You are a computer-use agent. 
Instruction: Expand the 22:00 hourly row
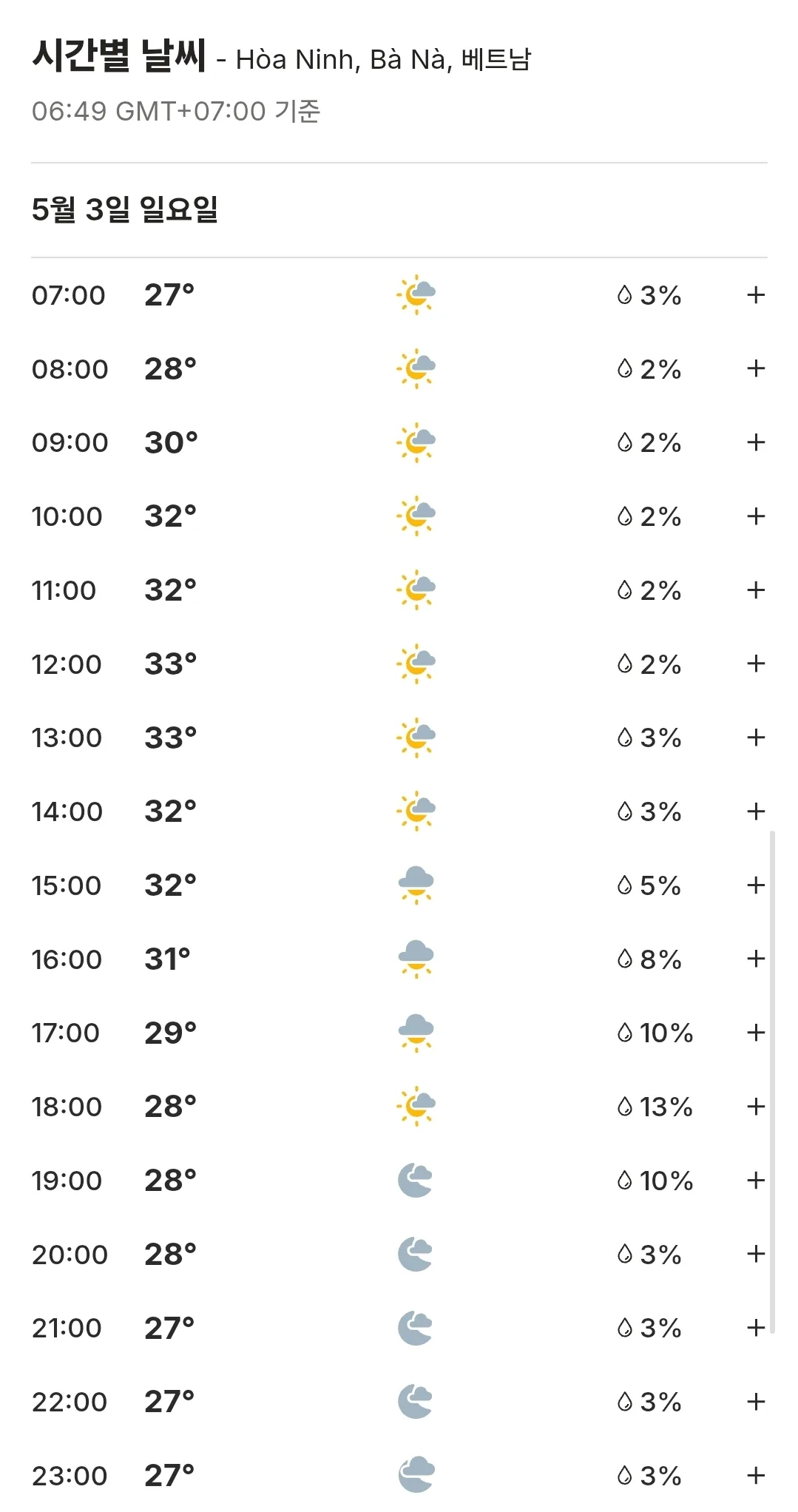tap(755, 1402)
